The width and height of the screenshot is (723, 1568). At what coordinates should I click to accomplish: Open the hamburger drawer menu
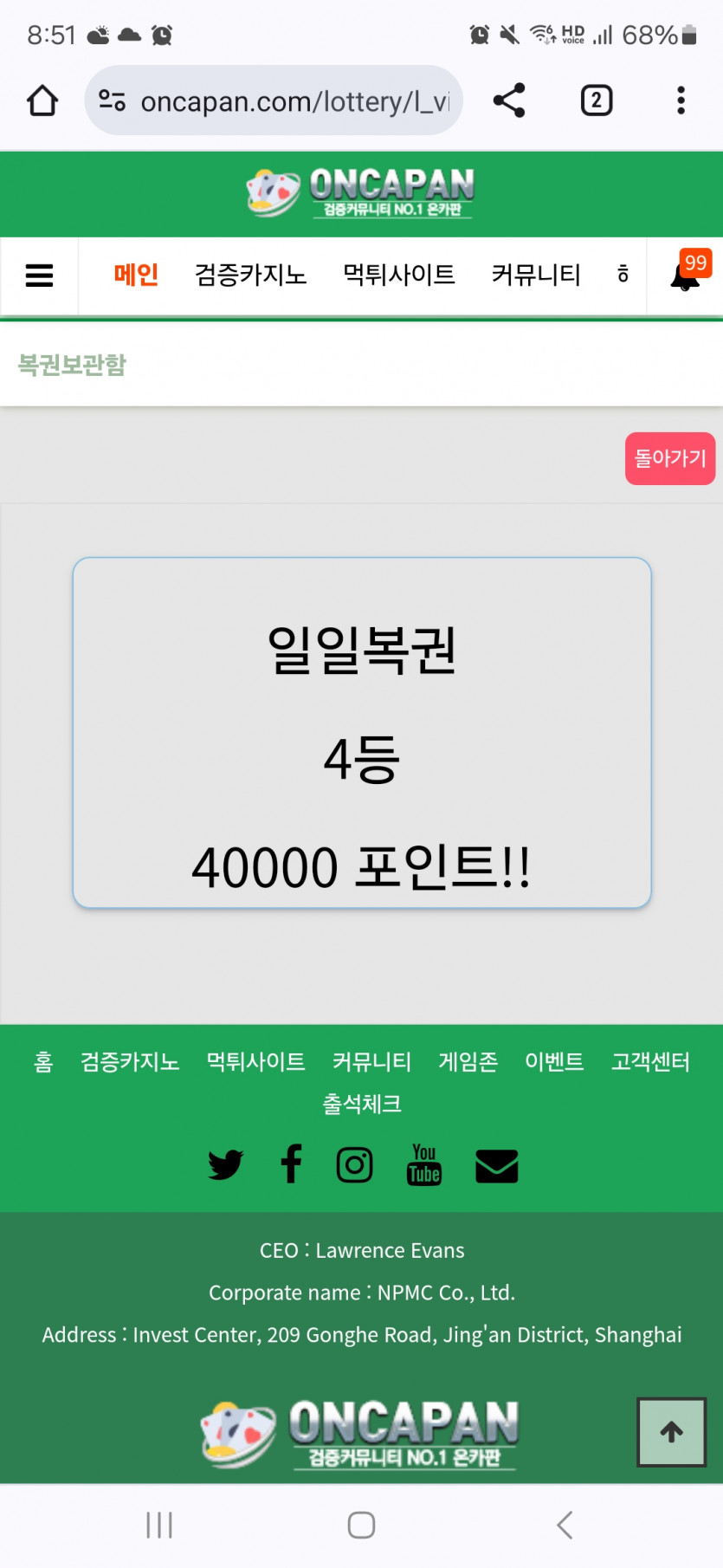(39, 275)
